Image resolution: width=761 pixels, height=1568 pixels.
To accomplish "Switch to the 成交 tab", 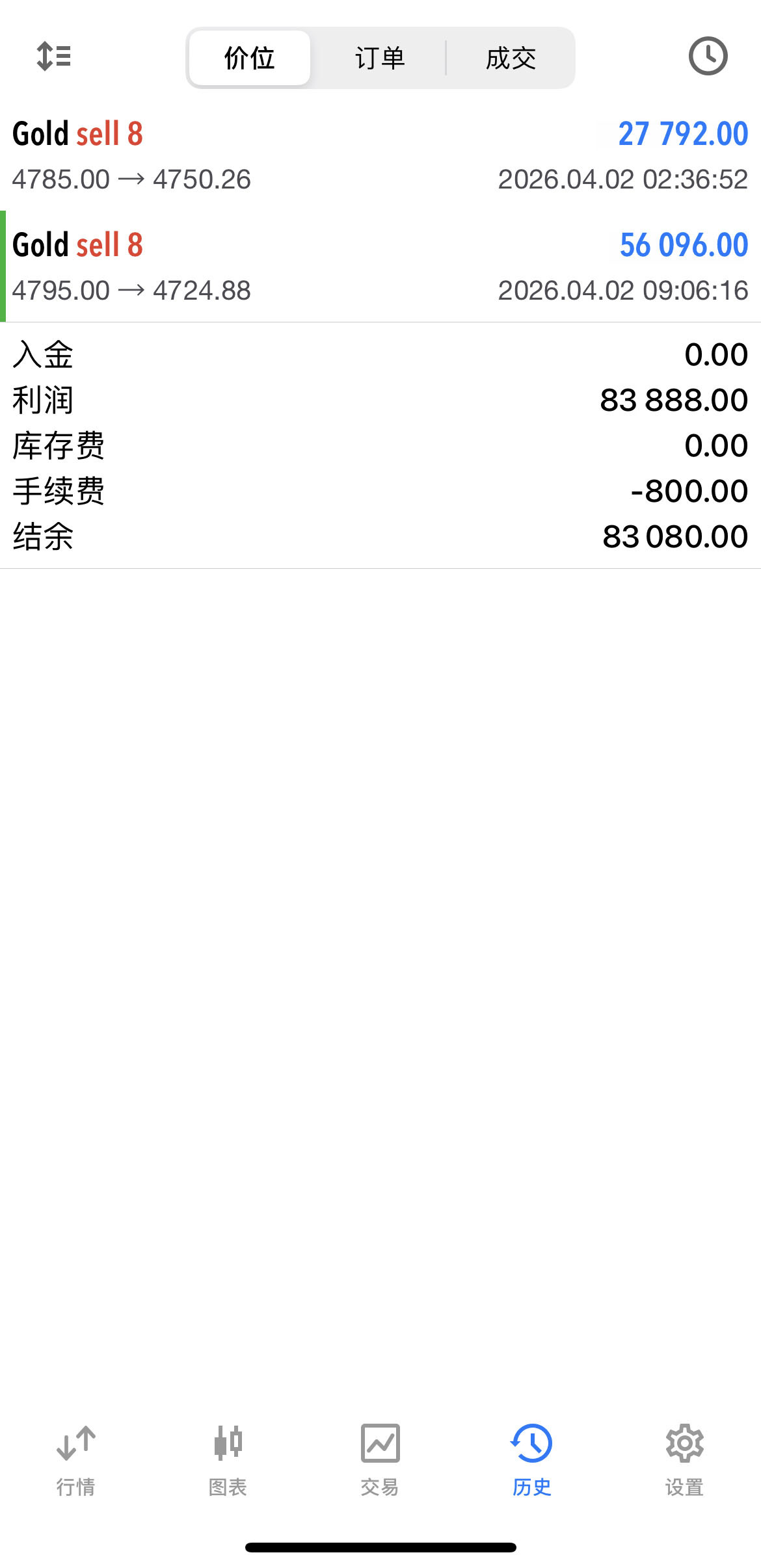I will pos(510,57).
